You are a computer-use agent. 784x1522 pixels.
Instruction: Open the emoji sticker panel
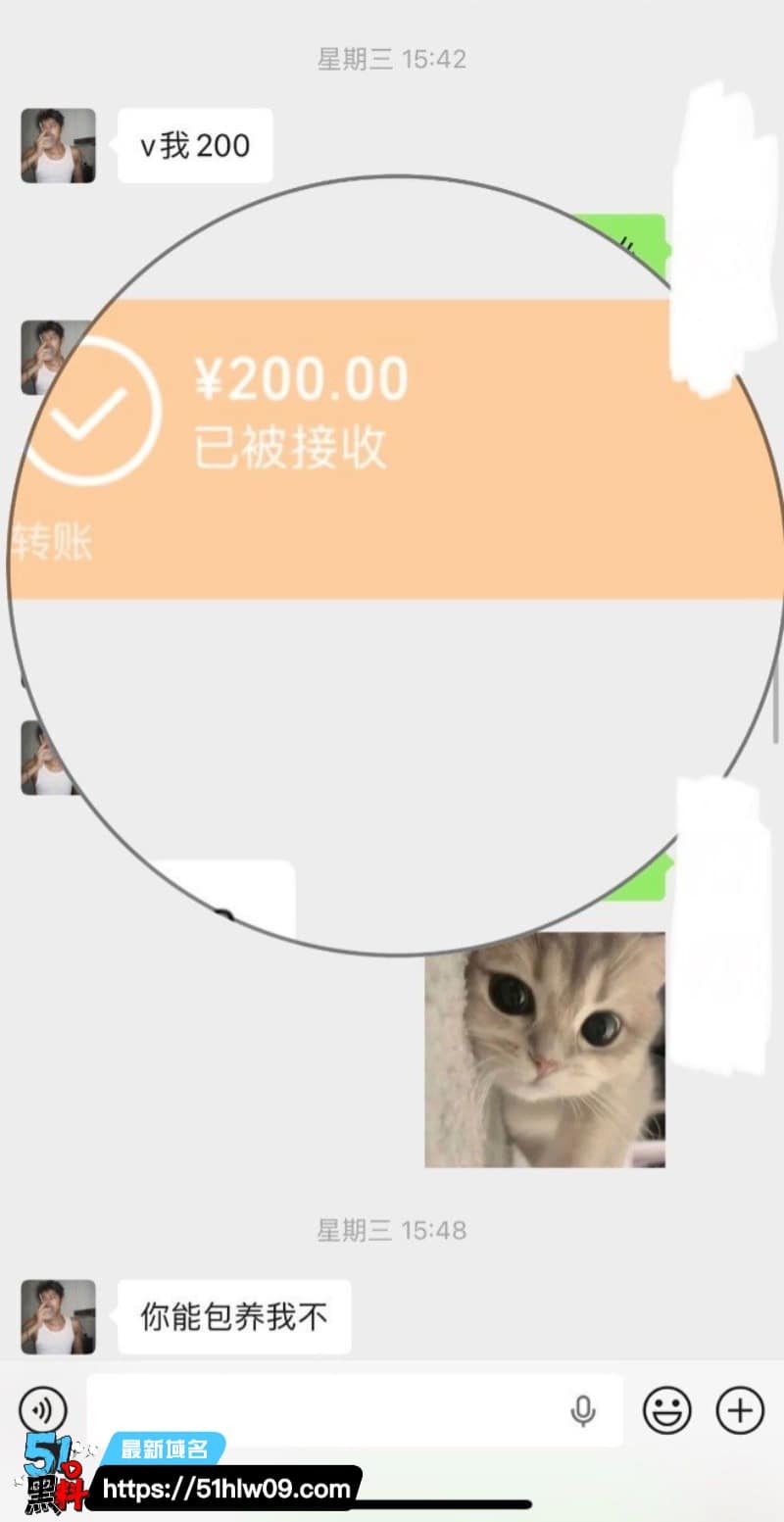[667, 1410]
